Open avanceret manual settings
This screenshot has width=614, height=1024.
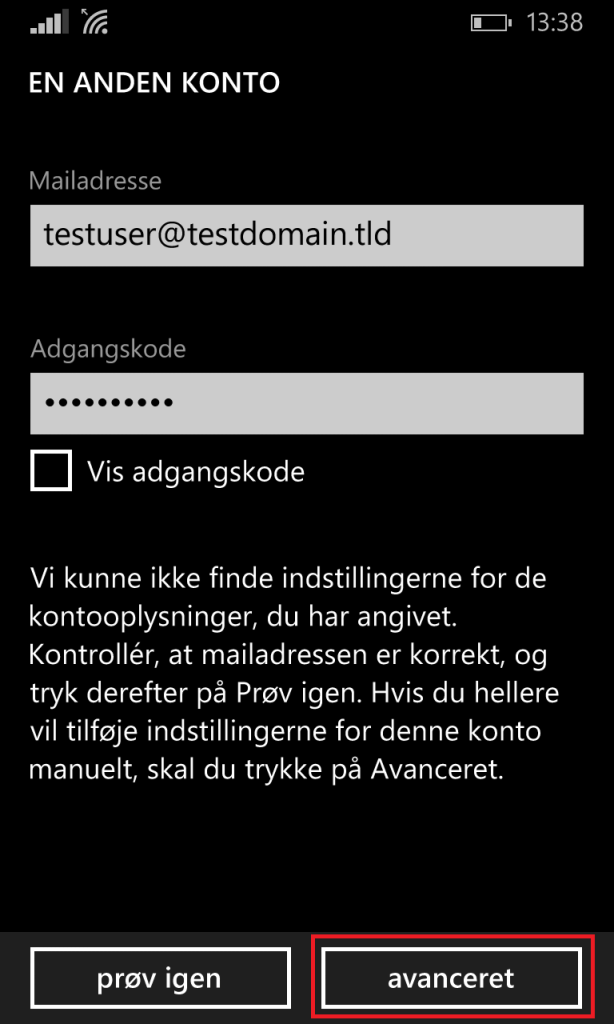[451, 978]
